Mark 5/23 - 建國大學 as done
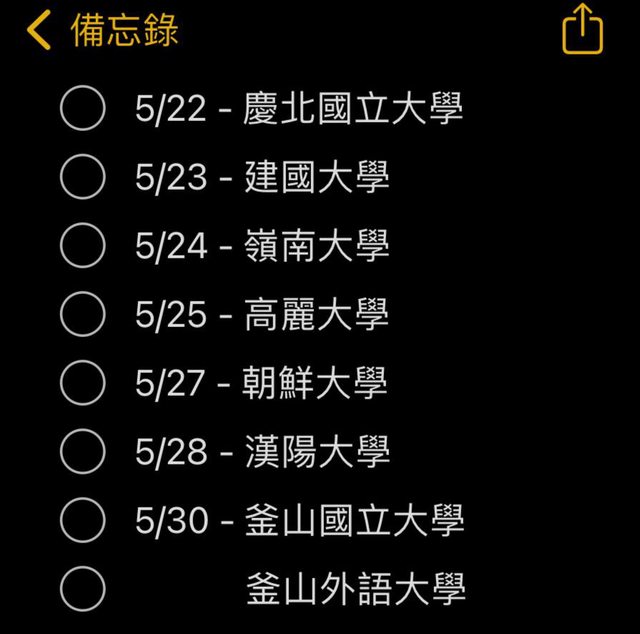Screen dimensions: 640x634 (82, 178)
